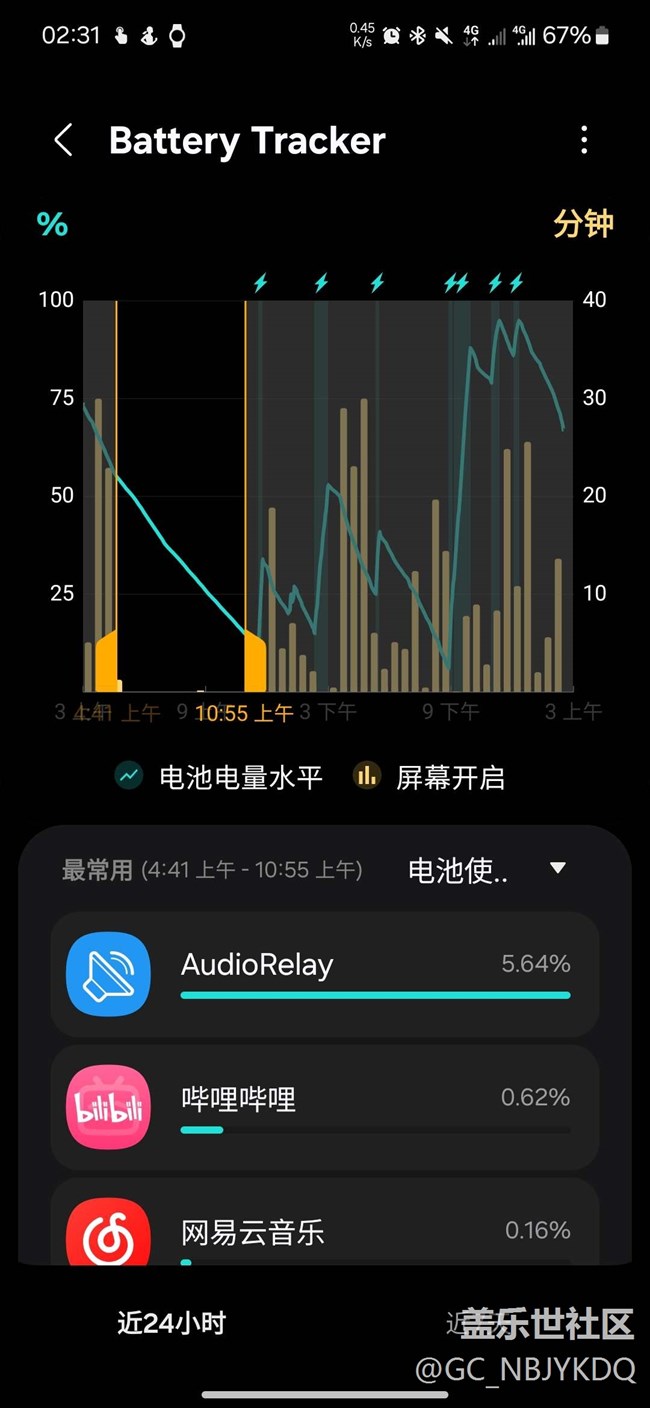Expand the 电池使.. dropdown
The height and width of the screenshot is (1408, 650).
[x=487, y=869]
